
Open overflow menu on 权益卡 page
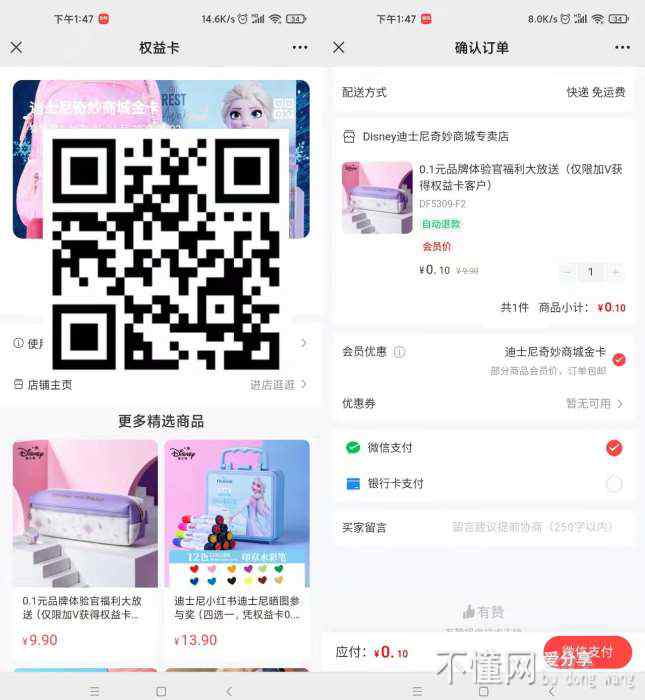point(300,47)
